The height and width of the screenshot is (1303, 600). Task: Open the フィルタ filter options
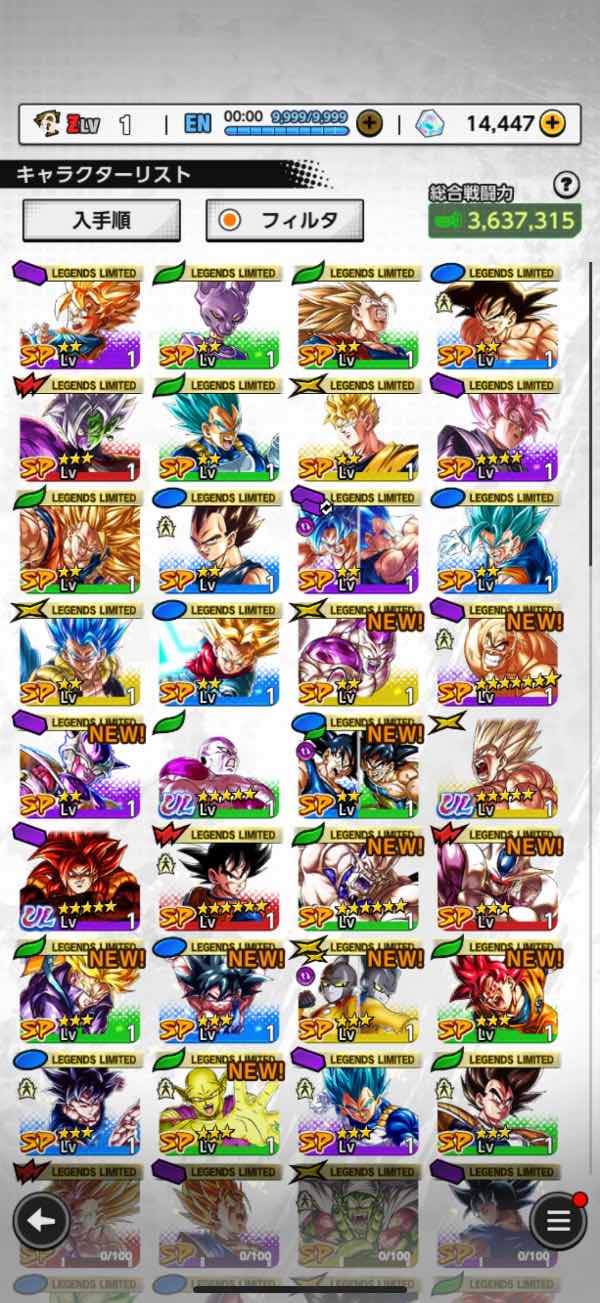[285, 220]
